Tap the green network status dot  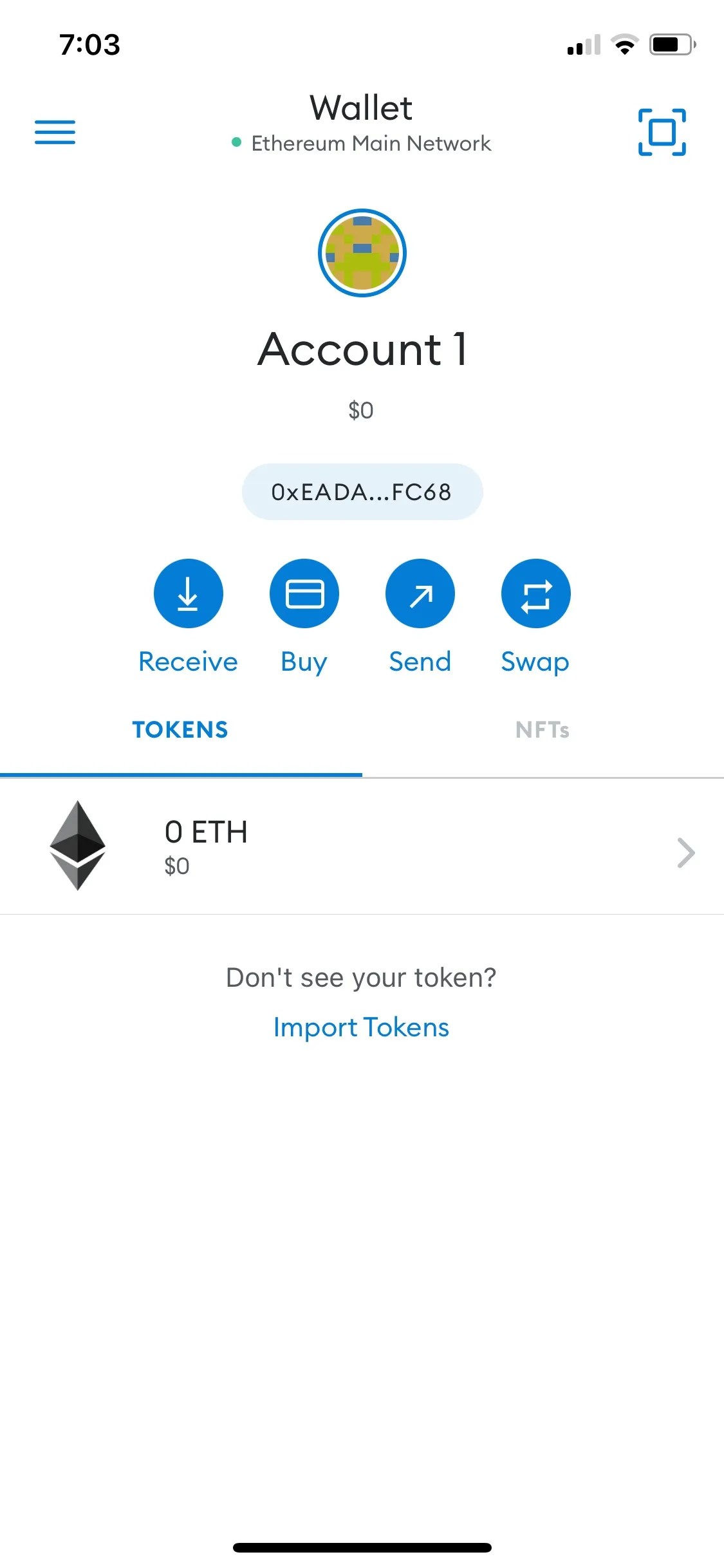237,143
